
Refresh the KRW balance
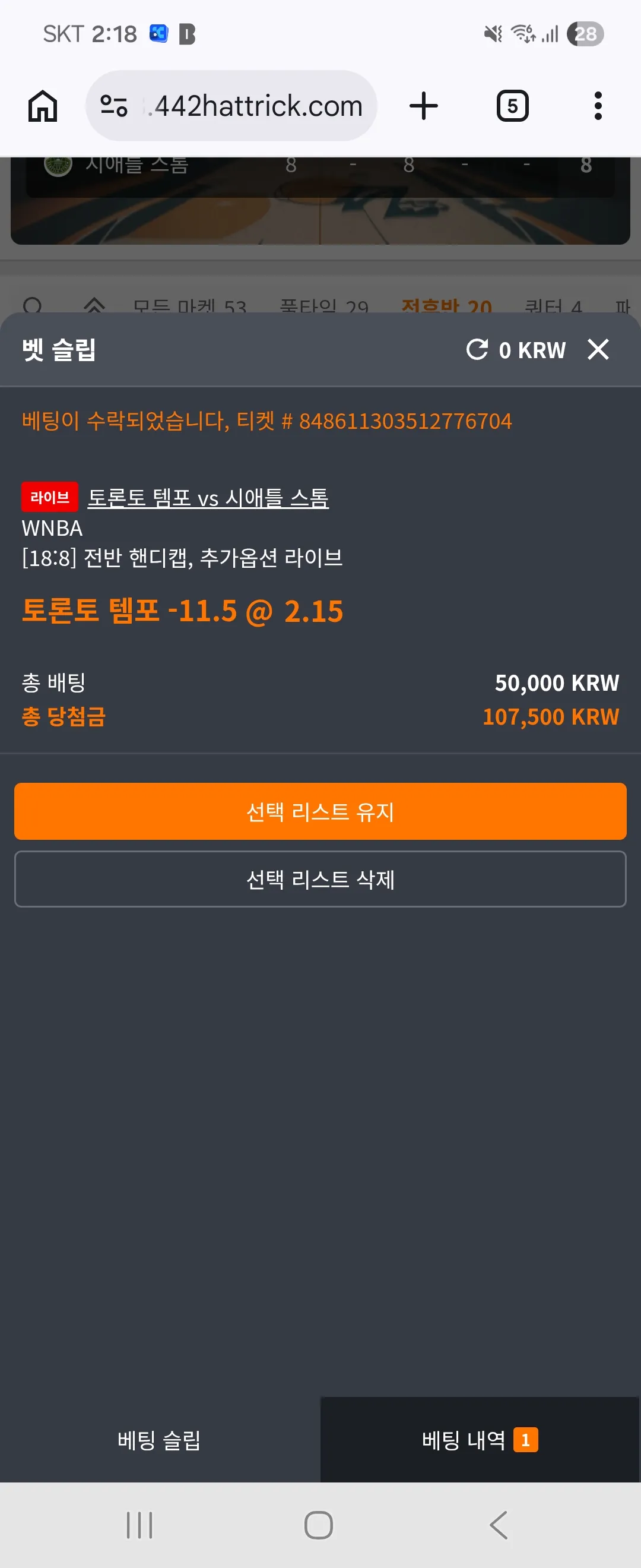[477, 349]
